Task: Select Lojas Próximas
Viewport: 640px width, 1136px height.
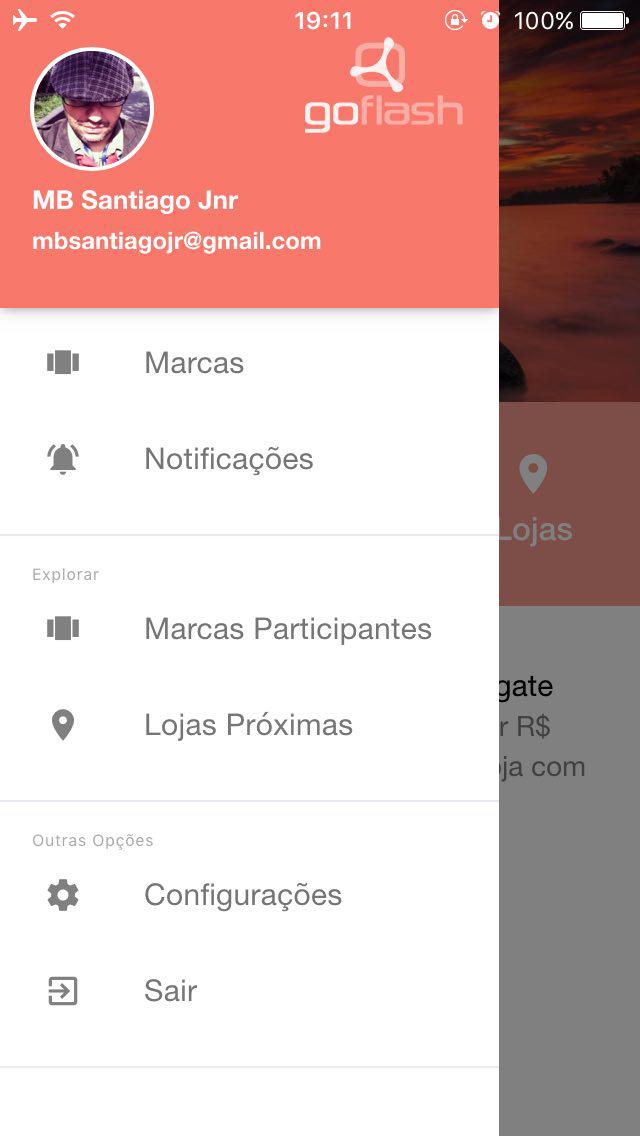Action: tap(248, 725)
